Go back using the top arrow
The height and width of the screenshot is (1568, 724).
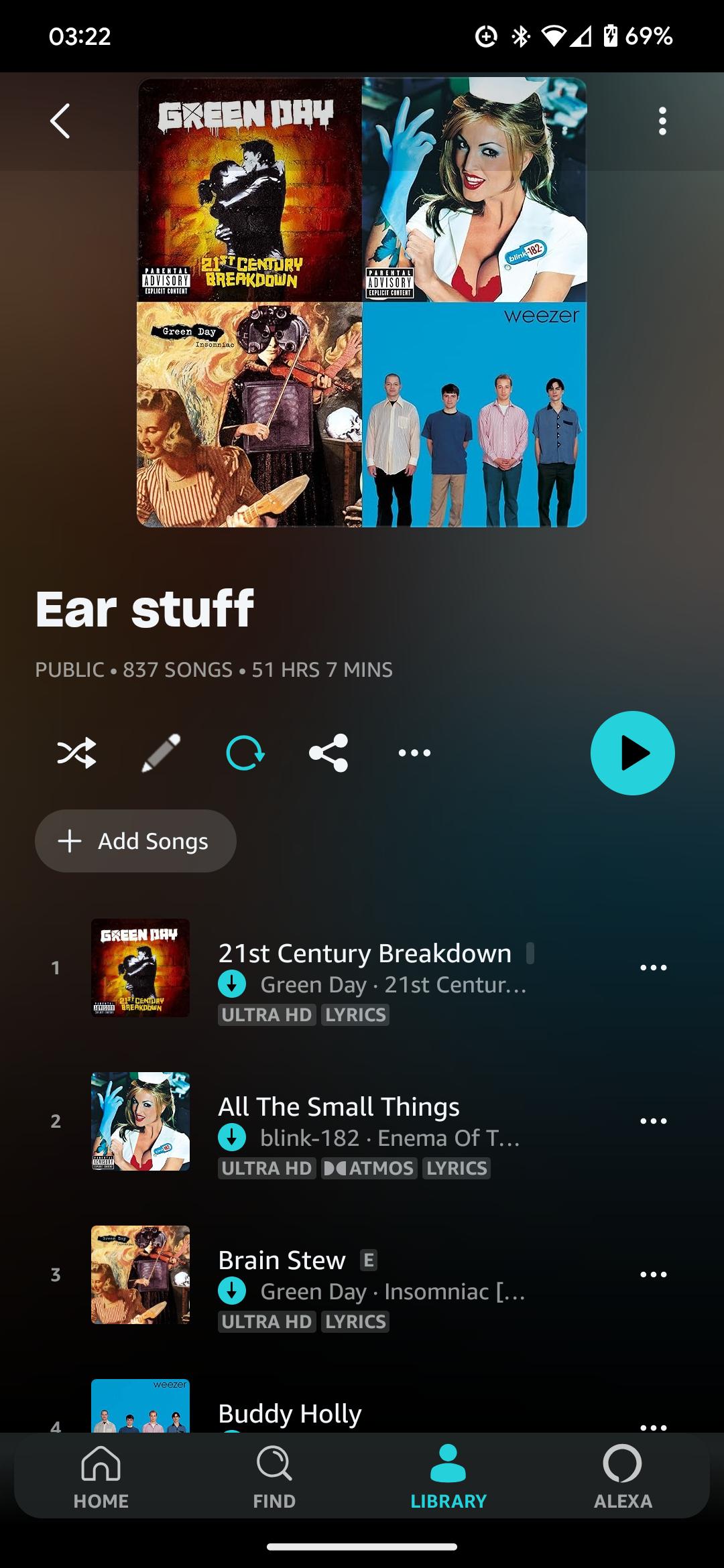coord(60,121)
